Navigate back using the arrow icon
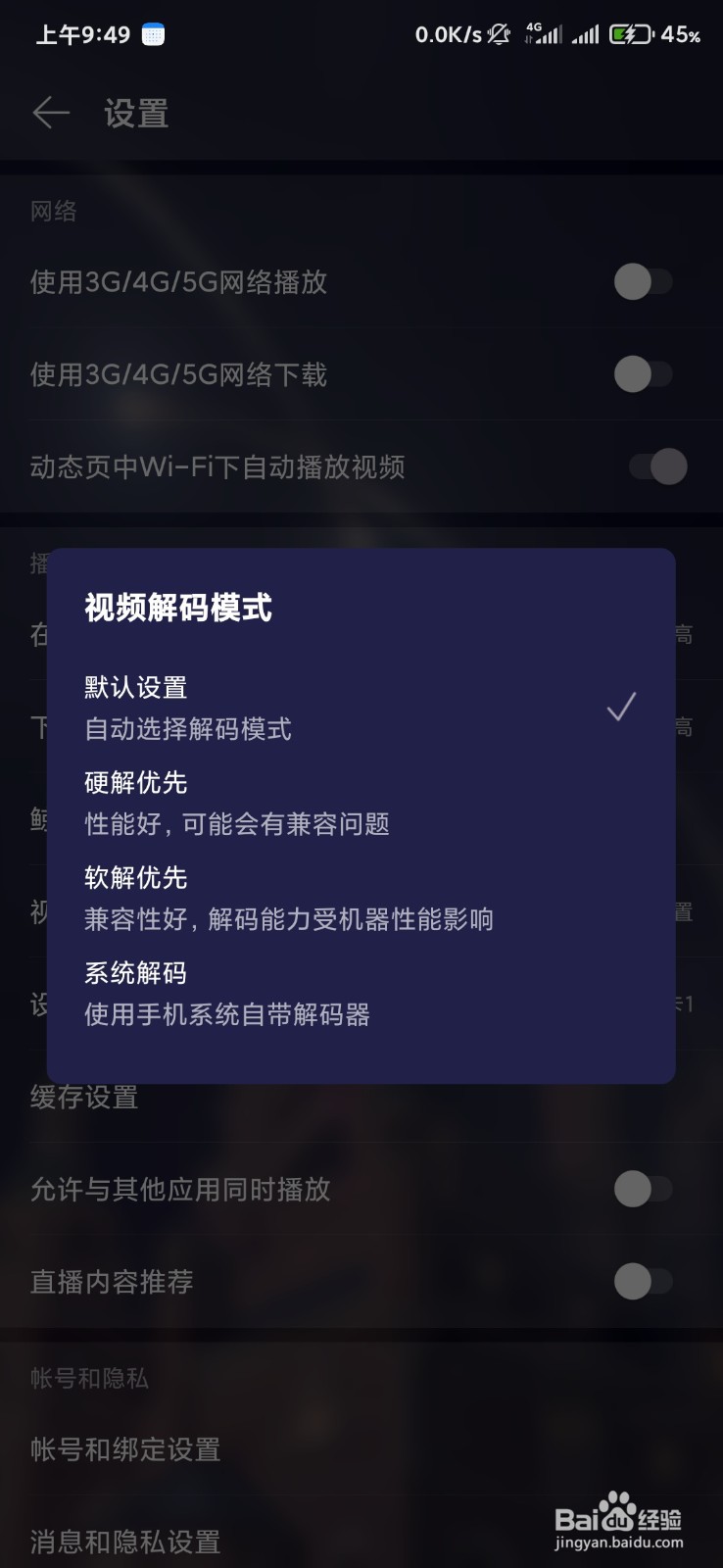The width and height of the screenshot is (723, 1568). (51, 113)
